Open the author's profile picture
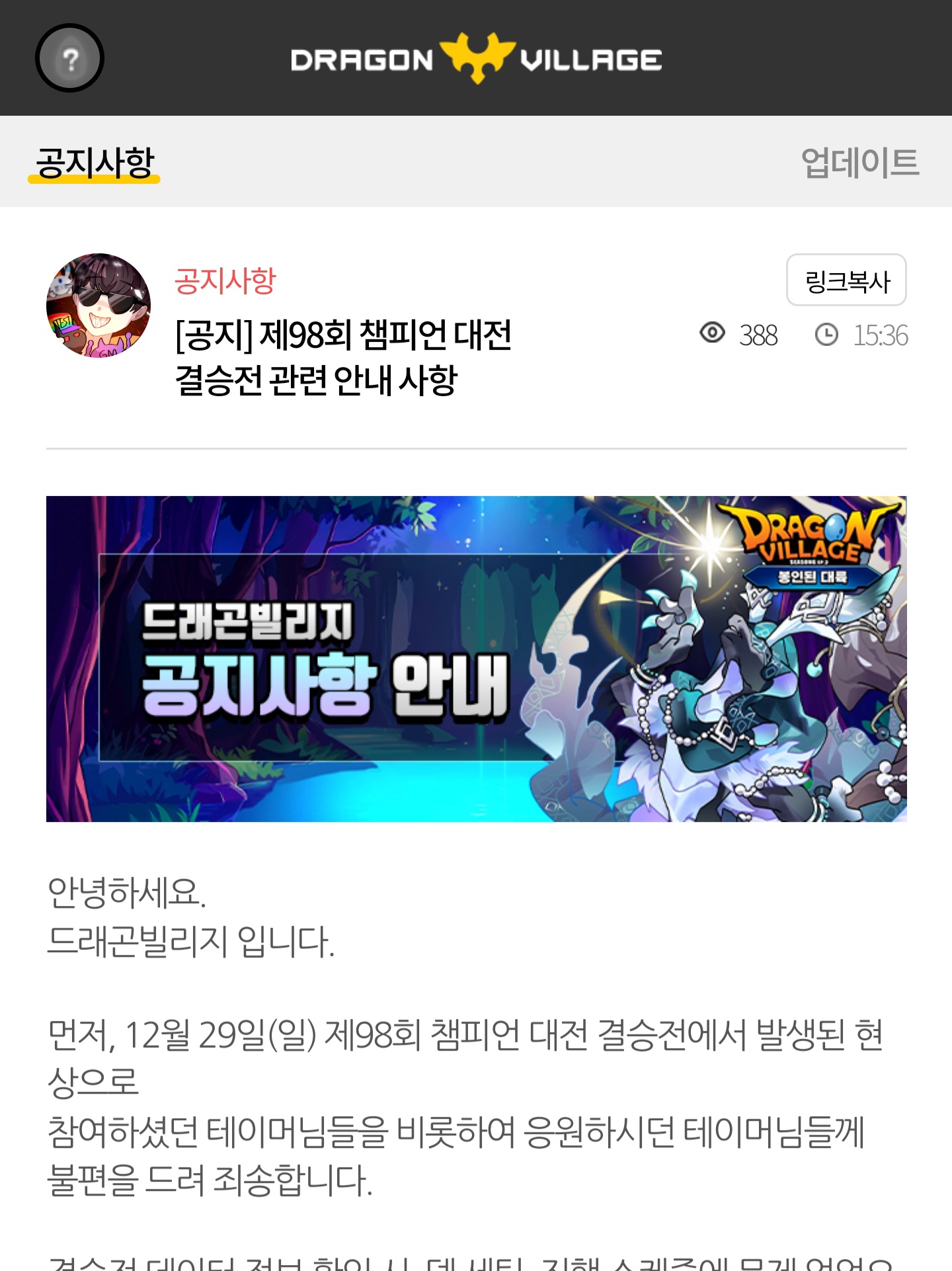 point(99,306)
